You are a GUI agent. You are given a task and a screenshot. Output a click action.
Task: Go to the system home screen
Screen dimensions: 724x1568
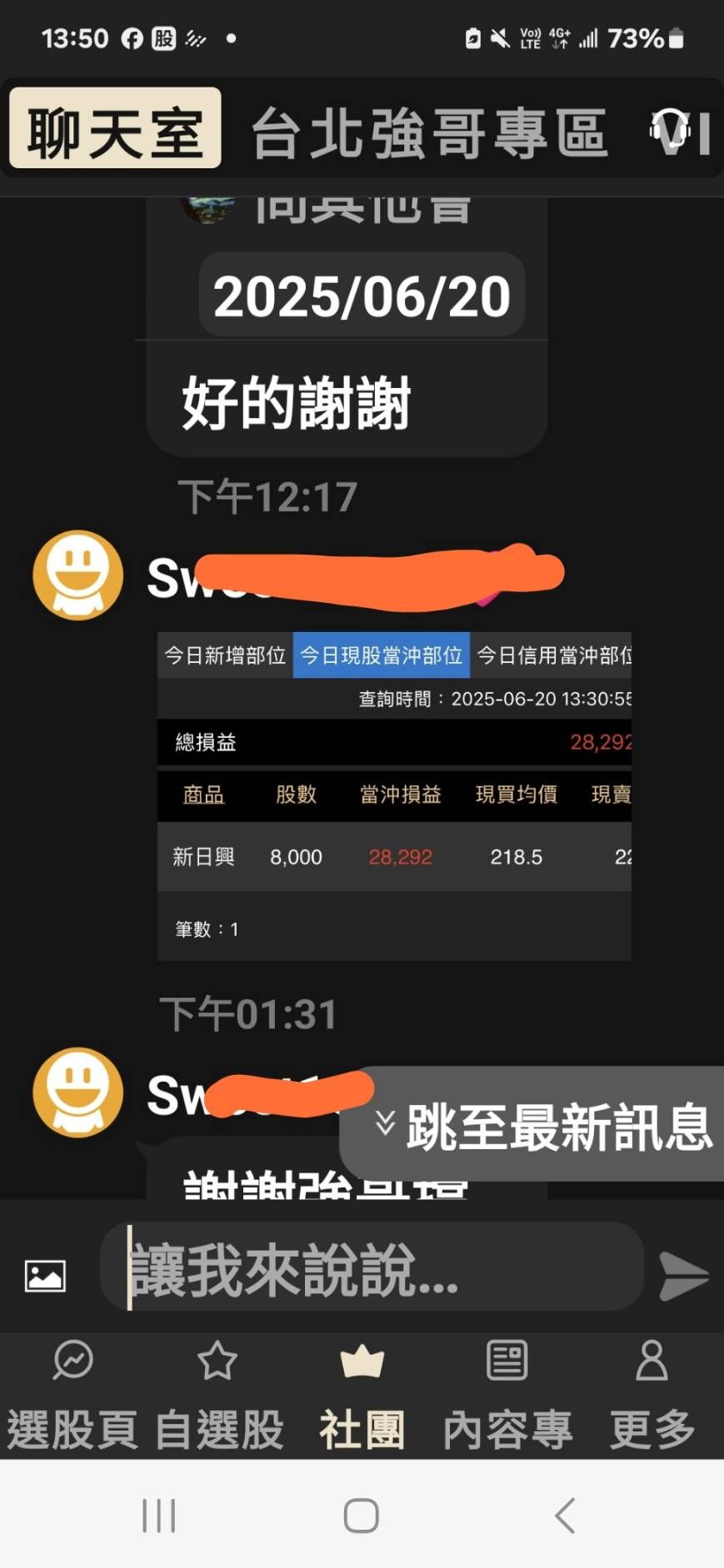pyautogui.click(x=362, y=1515)
